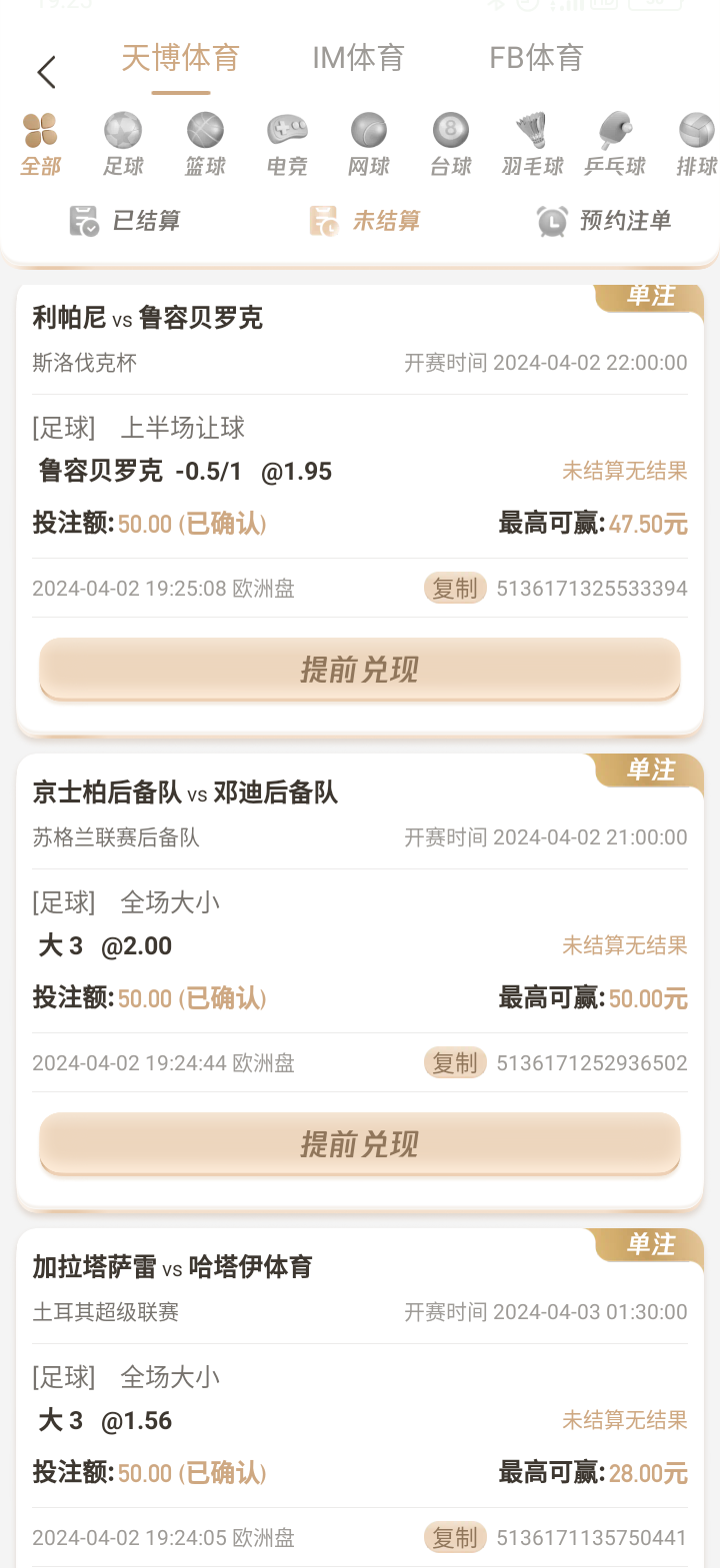View the 未结算 bets list
Viewport: 720px width, 1568px height.
[365, 221]
